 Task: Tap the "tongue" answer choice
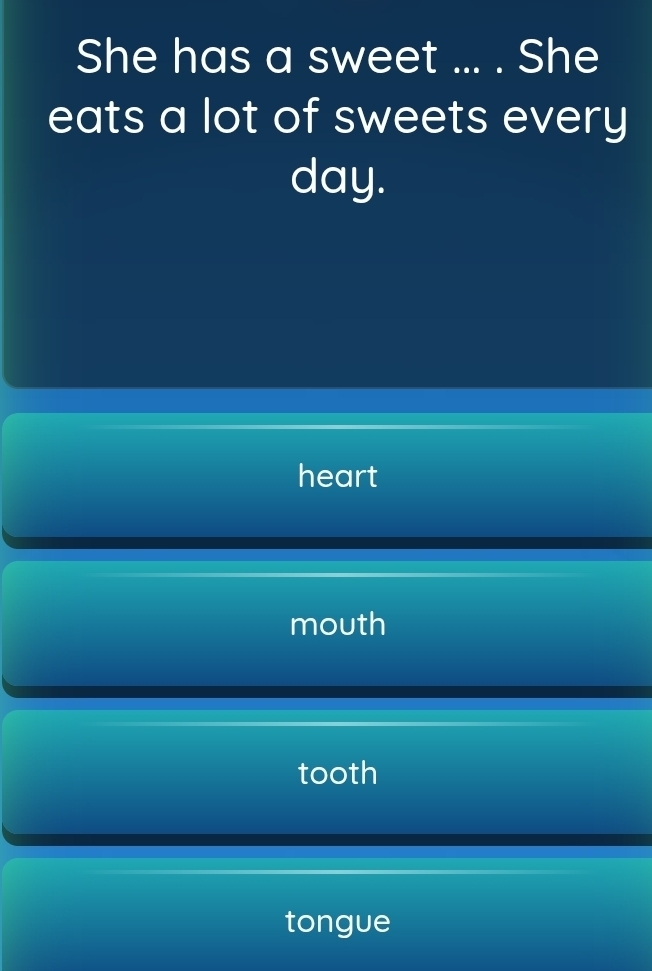click(x=337, y=921)
